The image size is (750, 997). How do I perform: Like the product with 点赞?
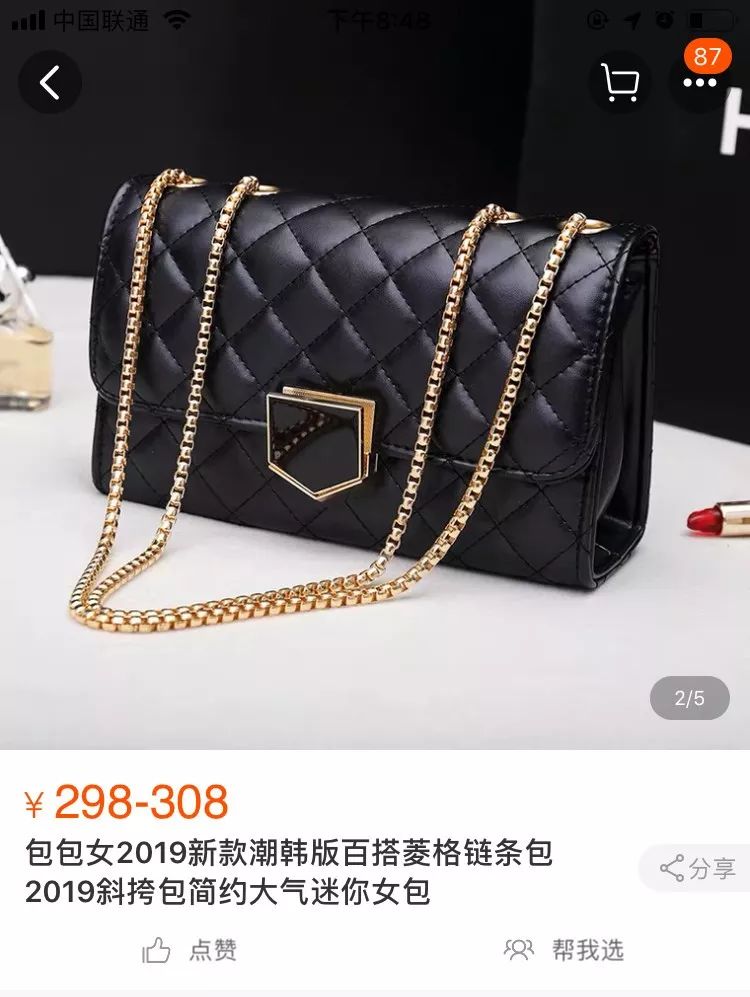coord(190,949)
